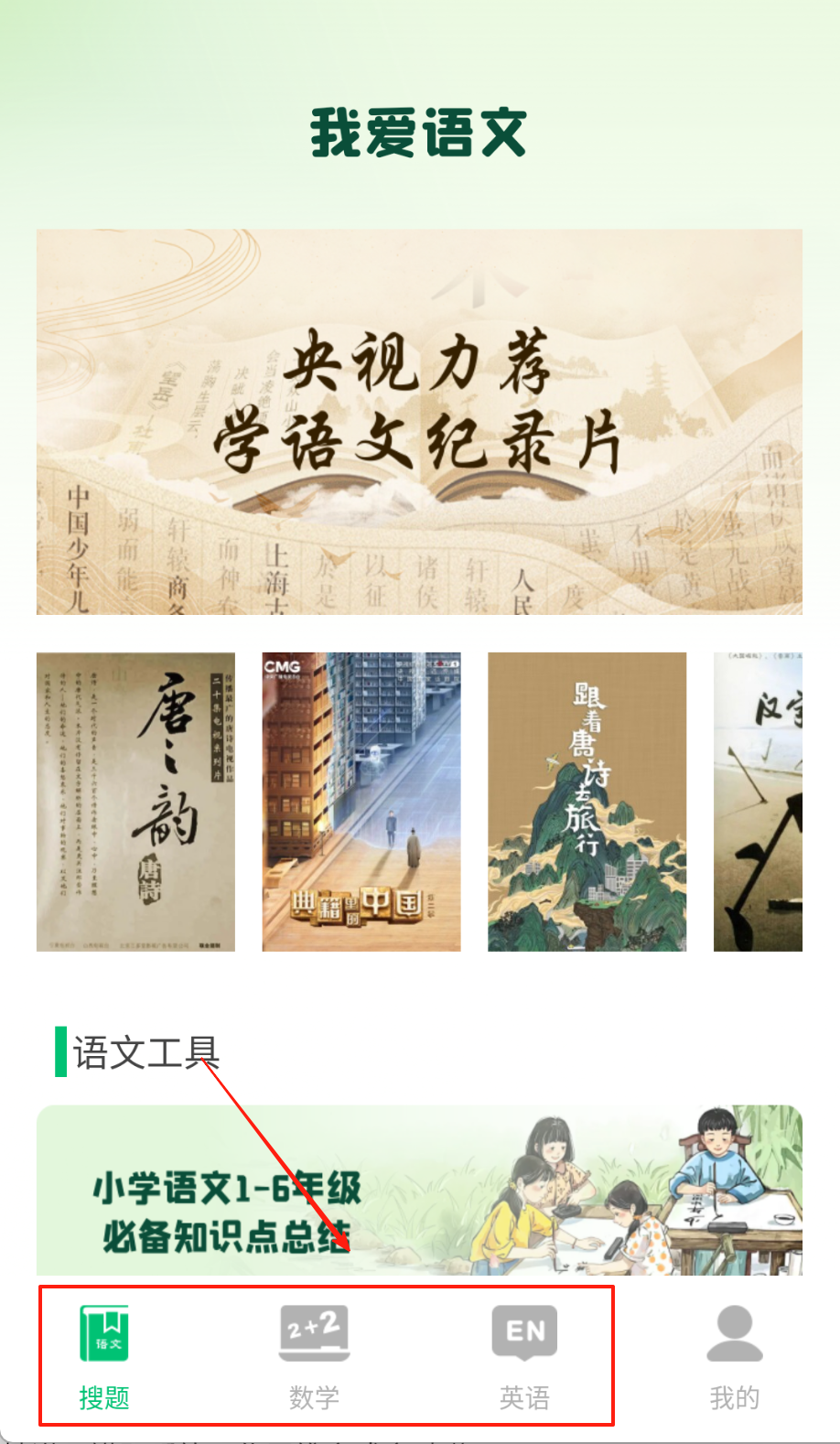This screenshot has width=840, height=1444.
Task: Switch to the 数学 tab
Action: tap(314, 1356)
